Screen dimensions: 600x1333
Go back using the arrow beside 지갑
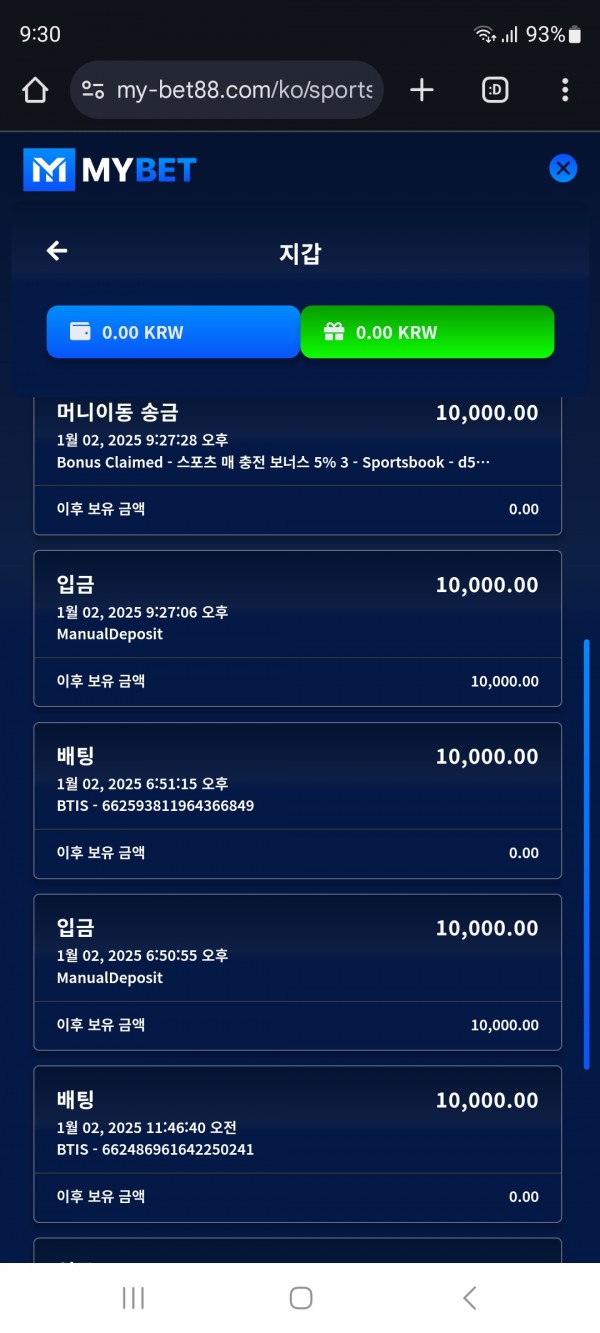(x=57, y=251)
